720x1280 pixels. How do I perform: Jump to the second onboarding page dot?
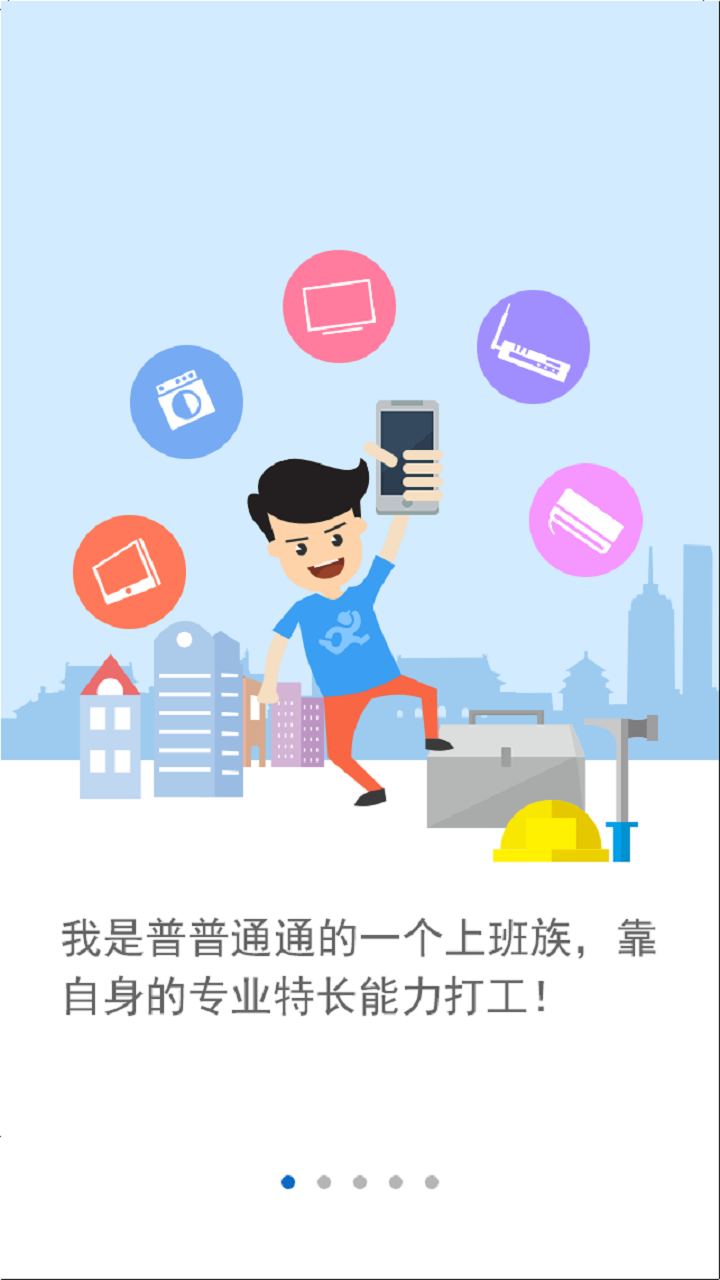(x=324, y=1182)
